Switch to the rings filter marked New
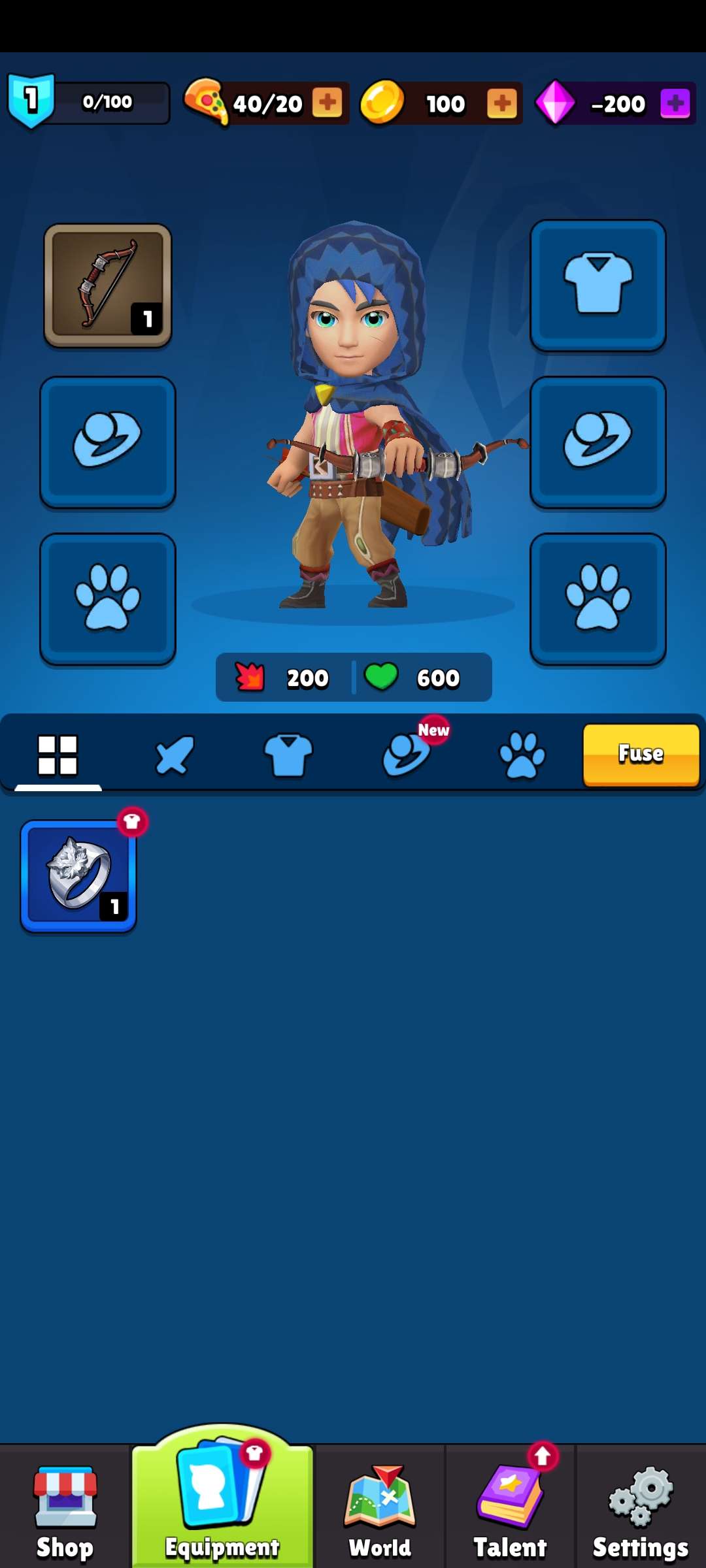This screenshot has height=1568, width=706. click(407, 756)
